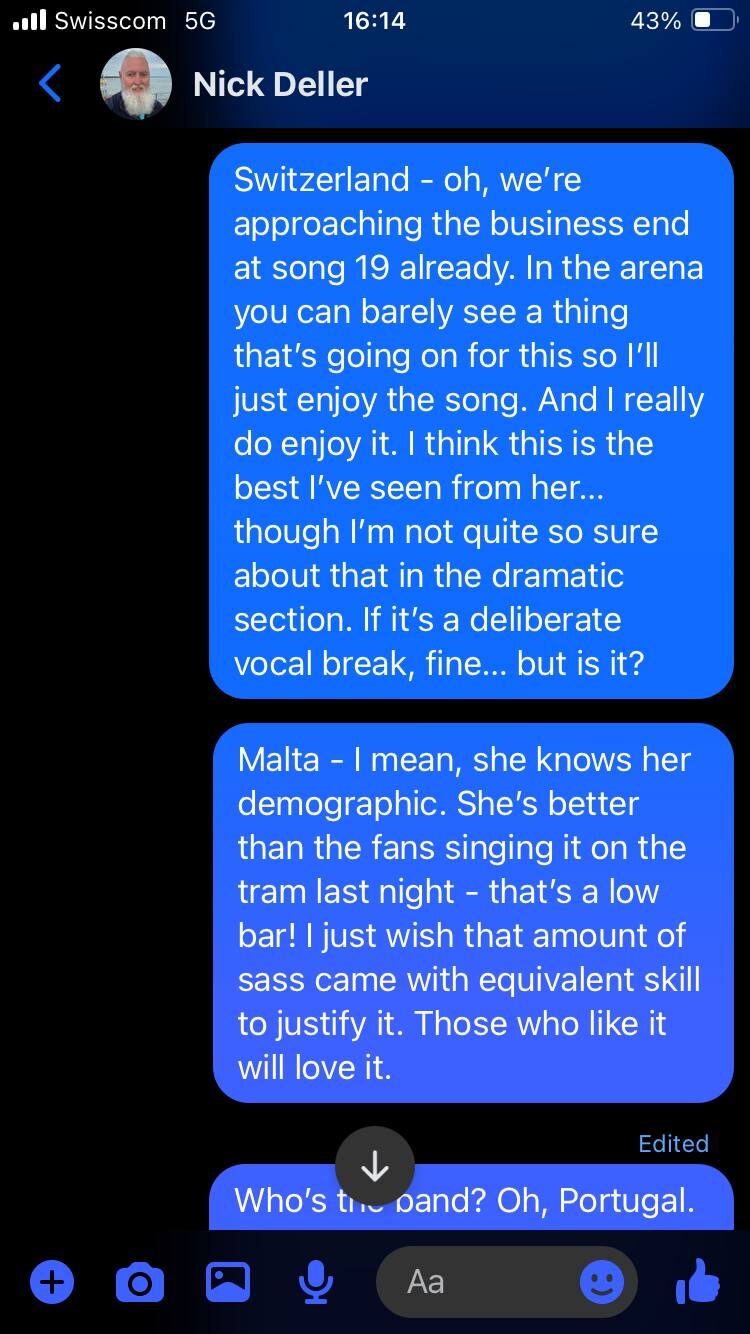The image size is (750, 1334).
Task: Launch the camera to take a photo
Action: pyautogui.click(x=140, y=1282)
